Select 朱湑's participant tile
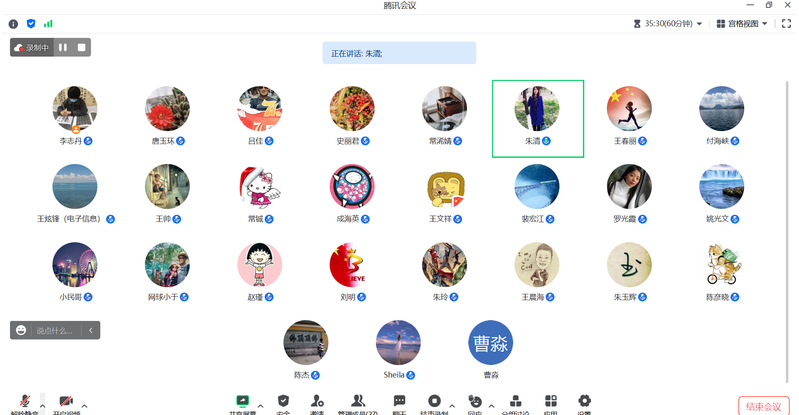The height and width of the screenshot is (415, 799). (537, 118)
